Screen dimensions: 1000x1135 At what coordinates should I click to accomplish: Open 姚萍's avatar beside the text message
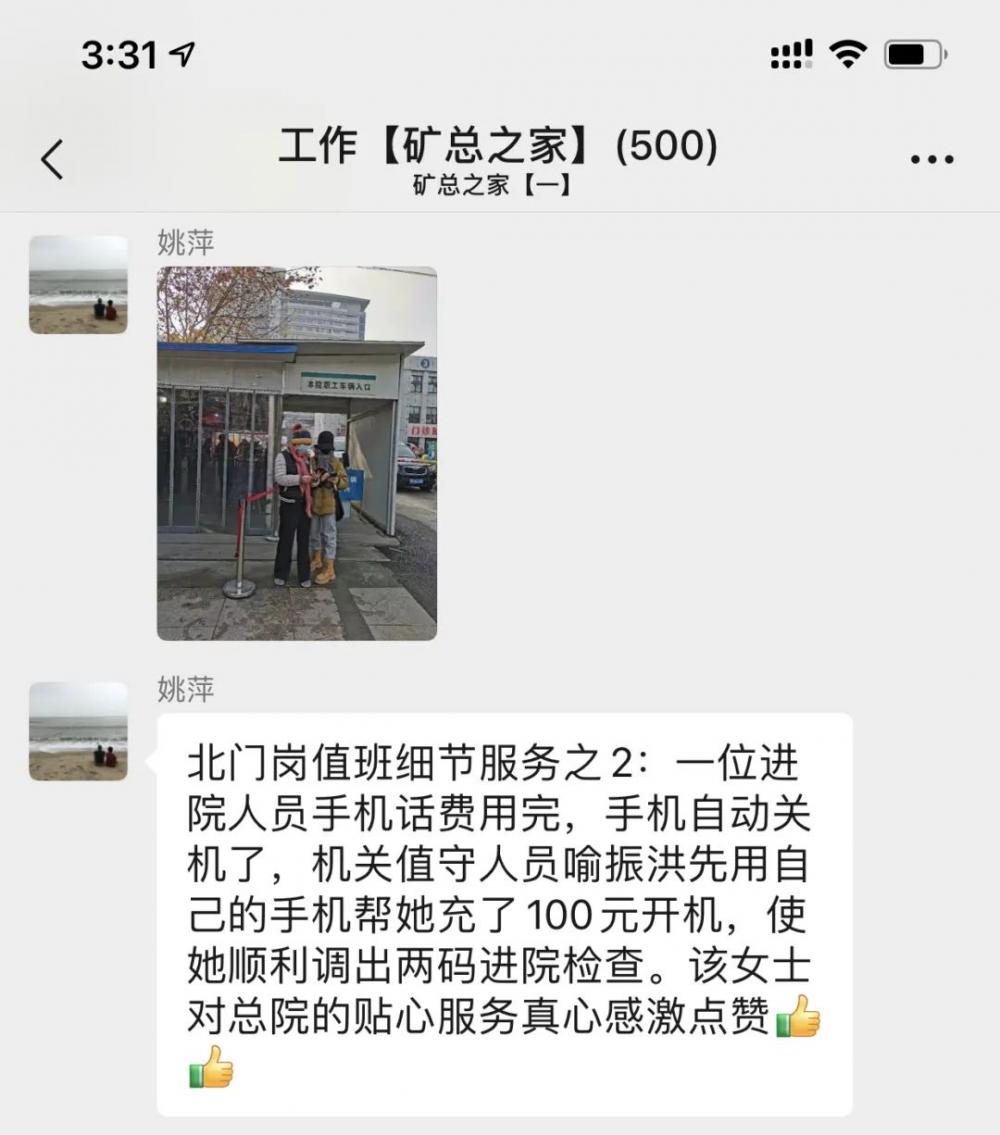coord(78,731)
